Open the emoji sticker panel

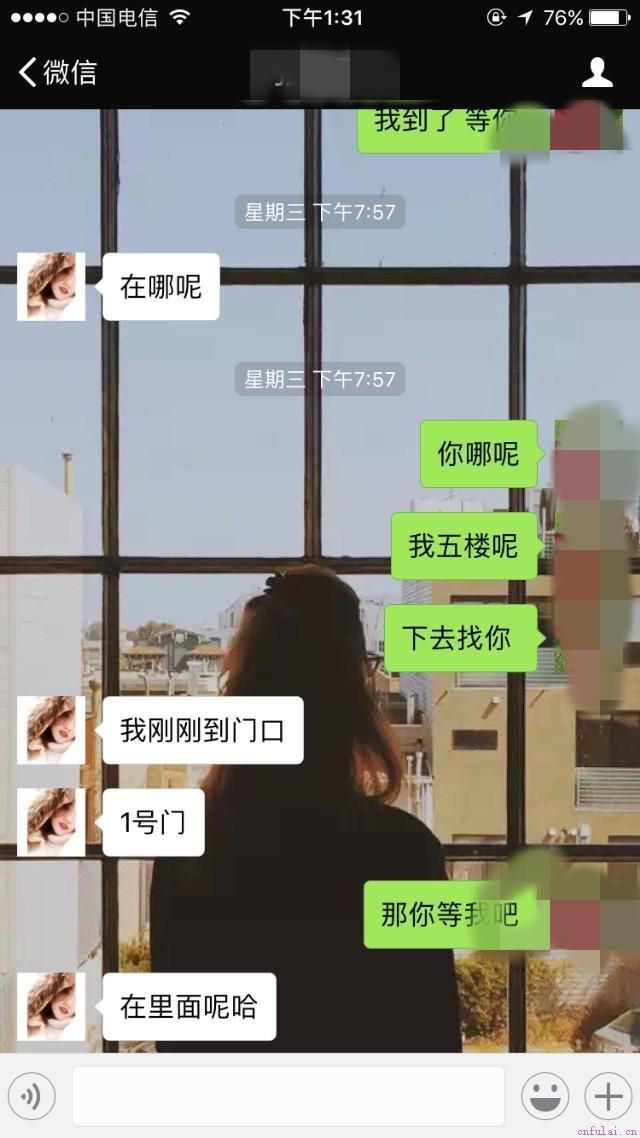coord(545,1097)
